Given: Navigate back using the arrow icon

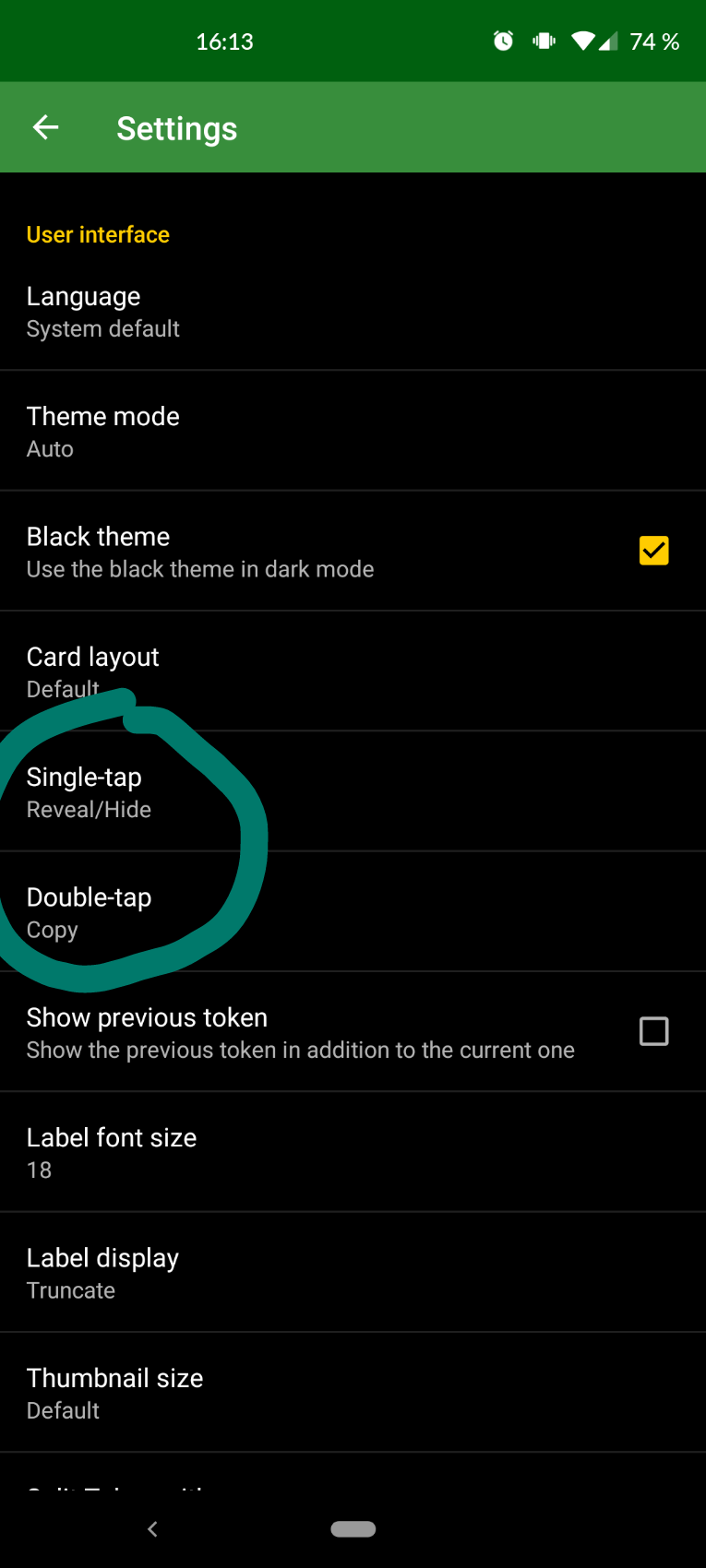Looking at the screenshot, I should 45,127.
